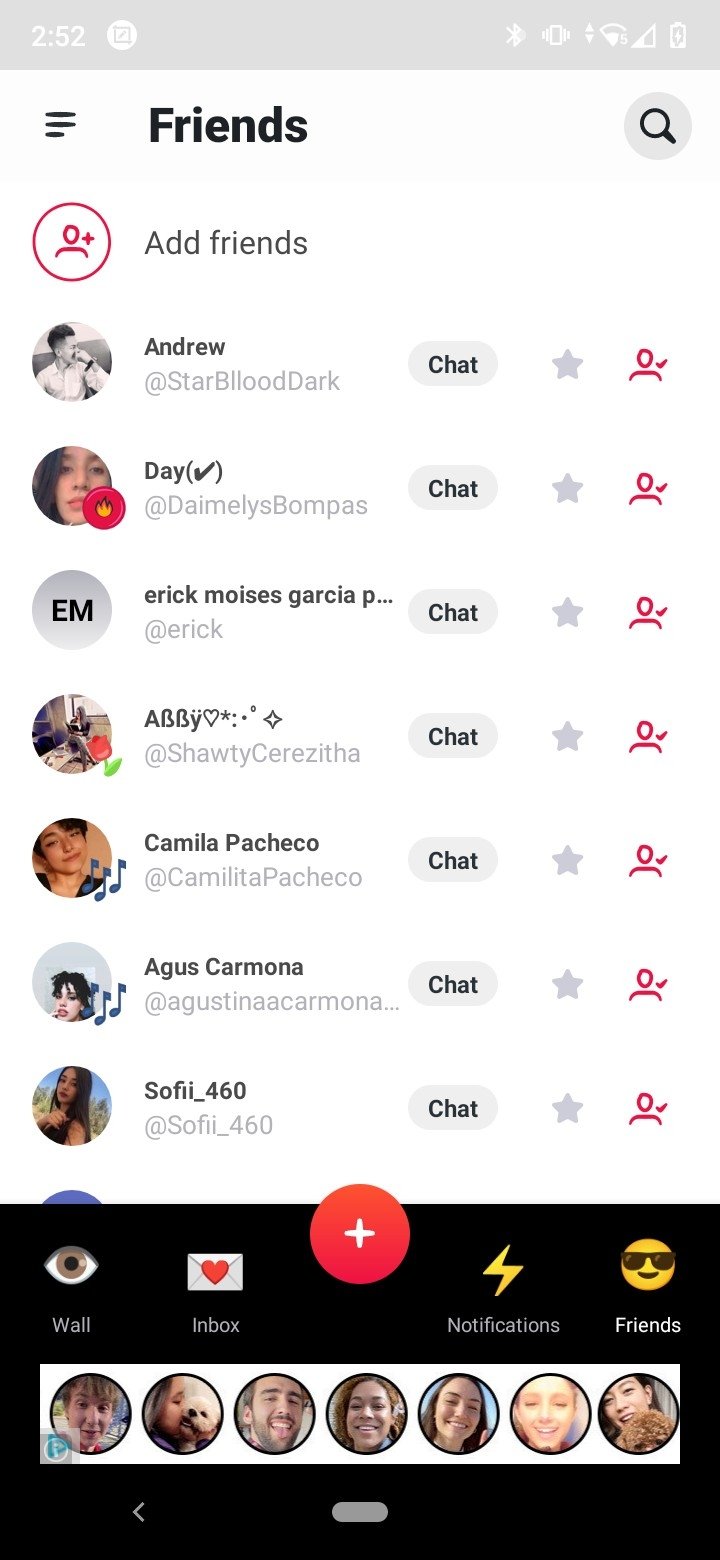Tap the red plus create button
Screen dimensions: 720x1560
(360, 1234)
